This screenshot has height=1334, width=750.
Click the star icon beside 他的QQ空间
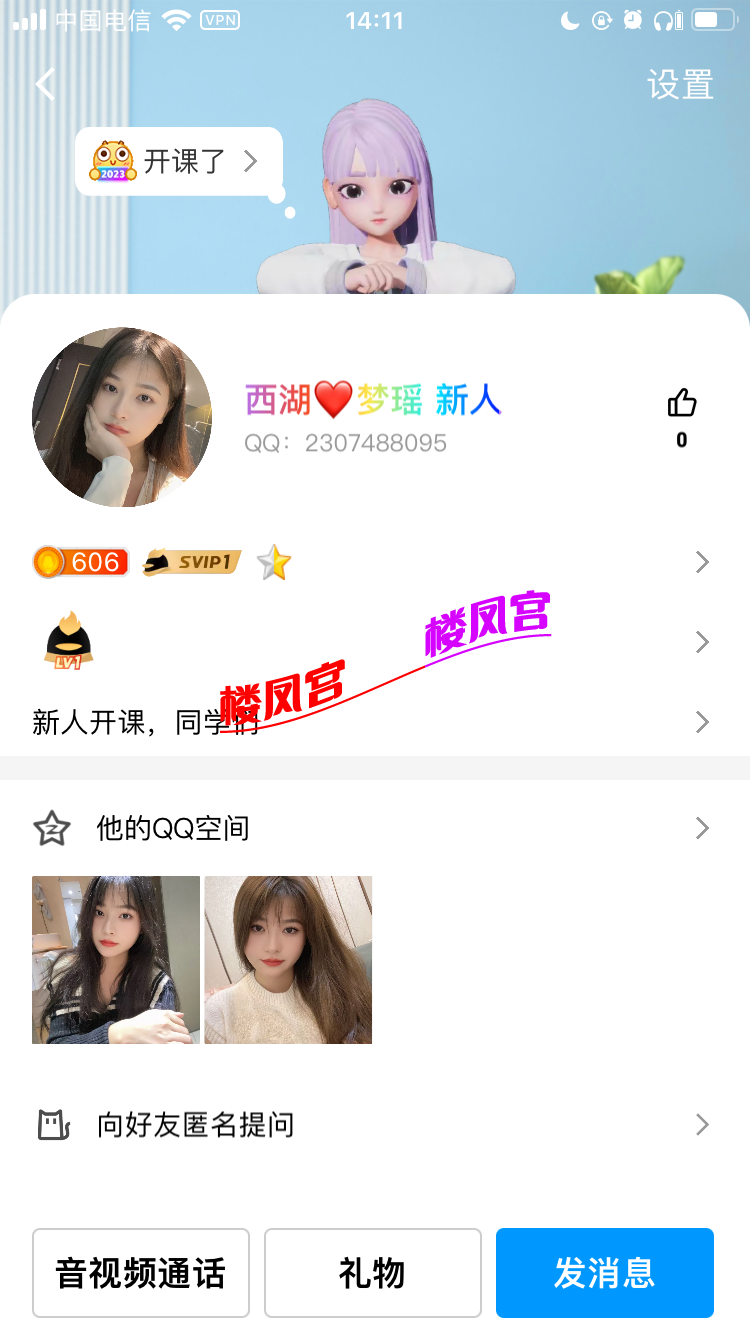[52, 828]
